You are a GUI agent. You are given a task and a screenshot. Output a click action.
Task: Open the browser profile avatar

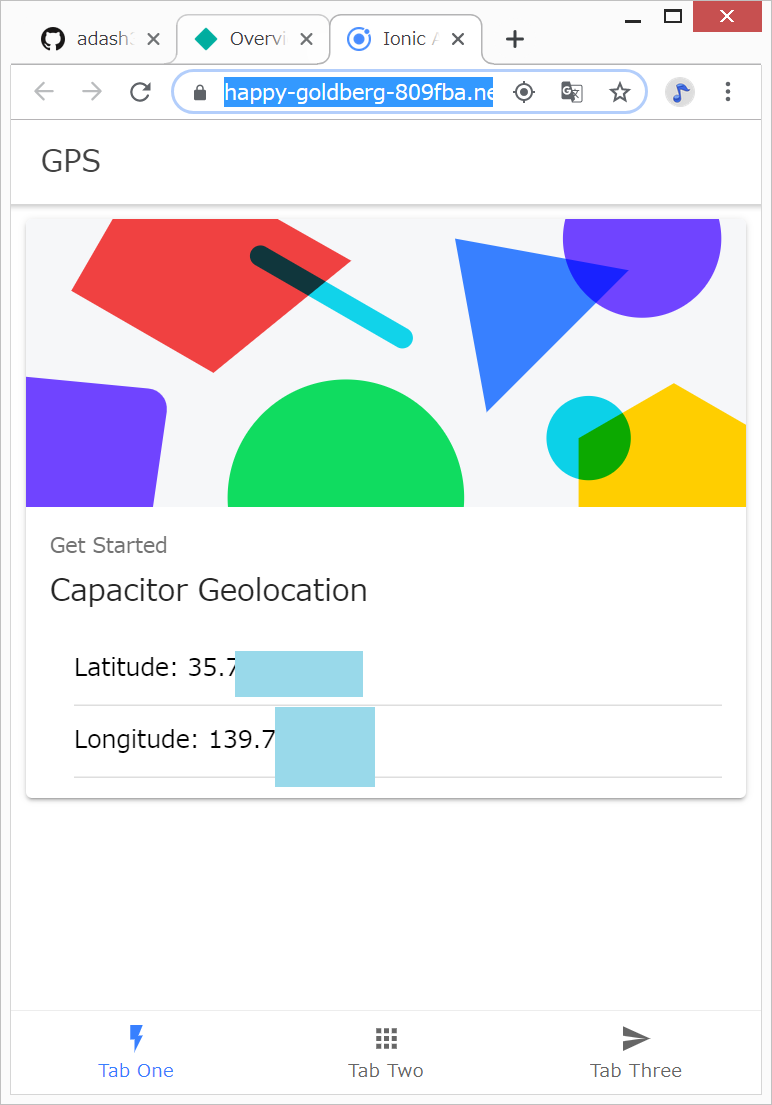680,92
